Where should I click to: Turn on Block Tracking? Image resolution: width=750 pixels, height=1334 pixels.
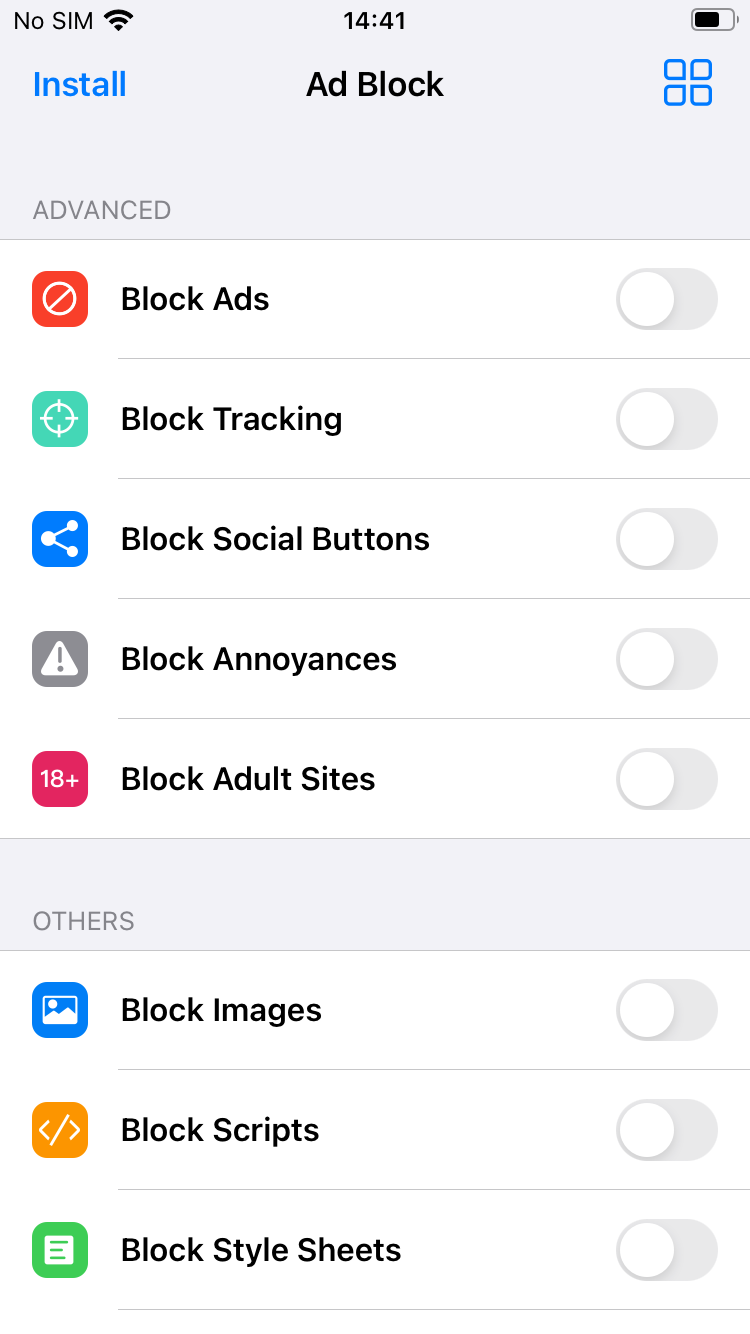[x=667, y=419]
